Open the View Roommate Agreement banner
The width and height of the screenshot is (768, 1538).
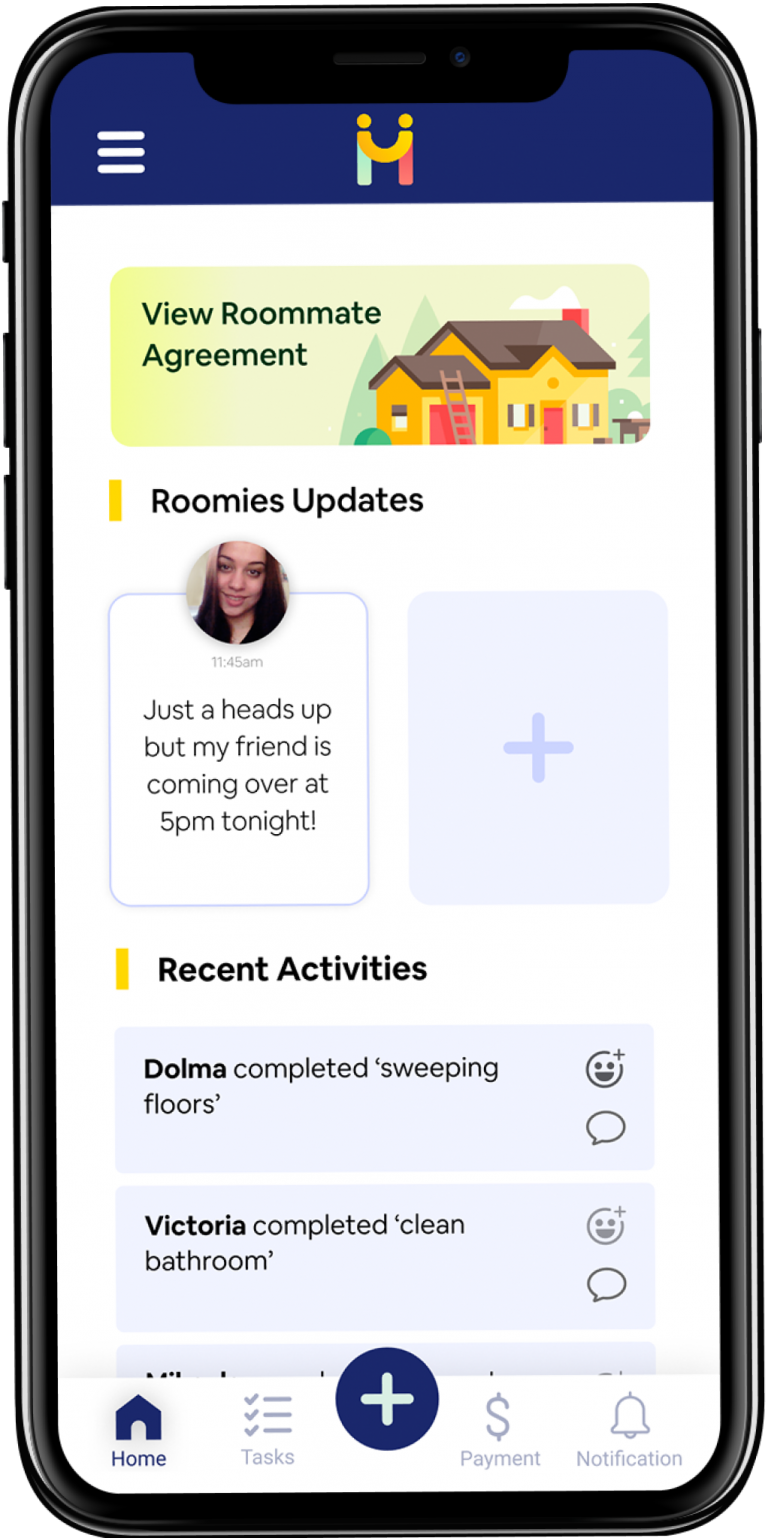(x=380, y=355)
